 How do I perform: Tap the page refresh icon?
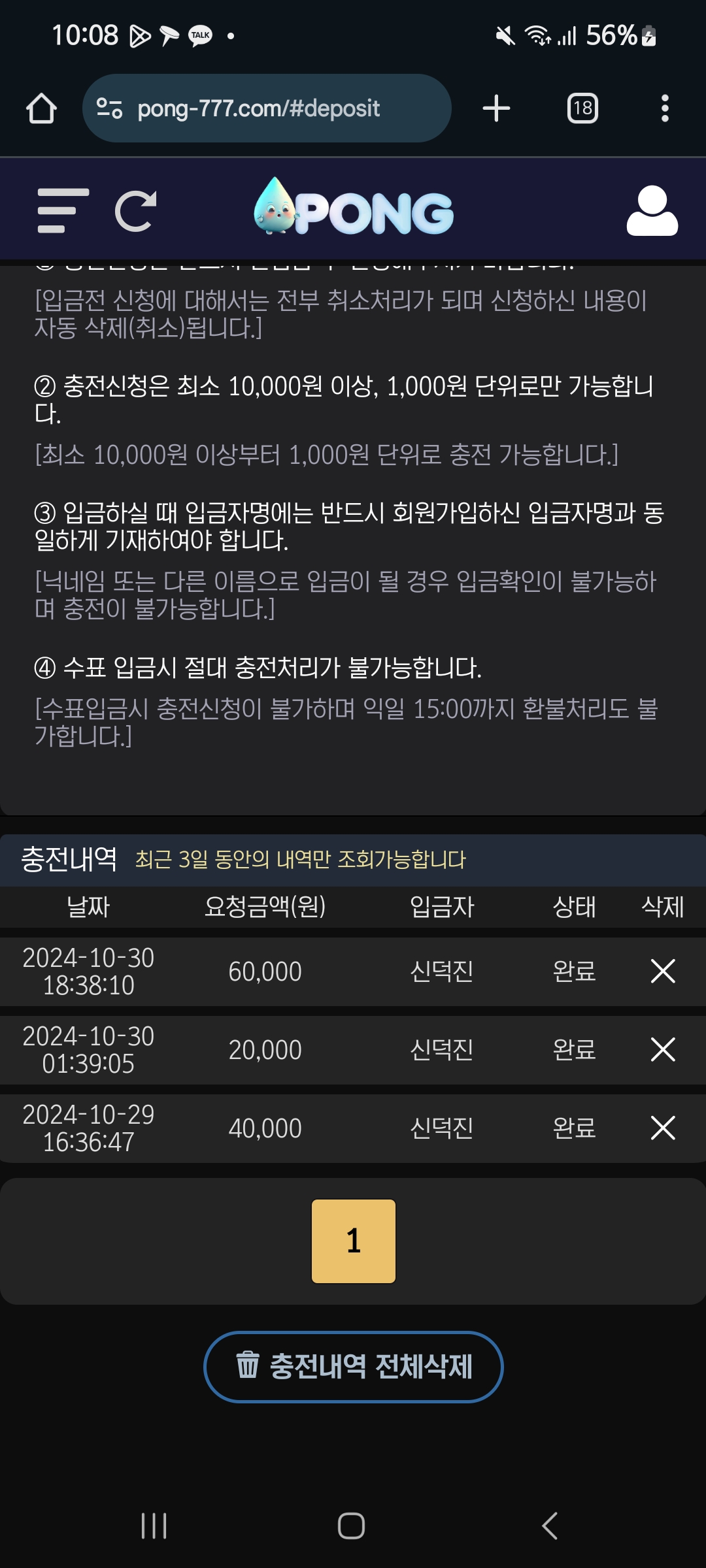[x=136, y=210]
